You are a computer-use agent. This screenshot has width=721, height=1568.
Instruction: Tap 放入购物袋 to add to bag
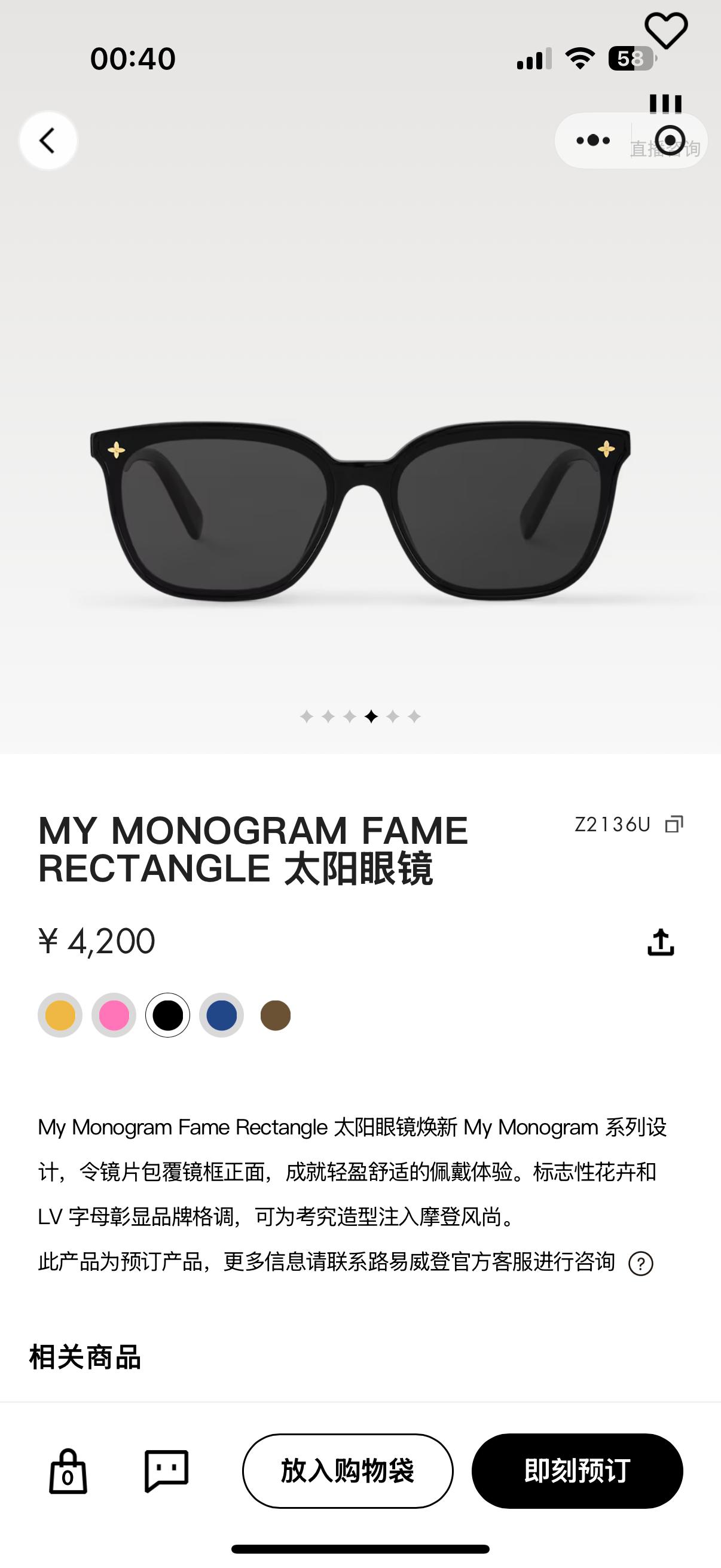coord(347,1471)
